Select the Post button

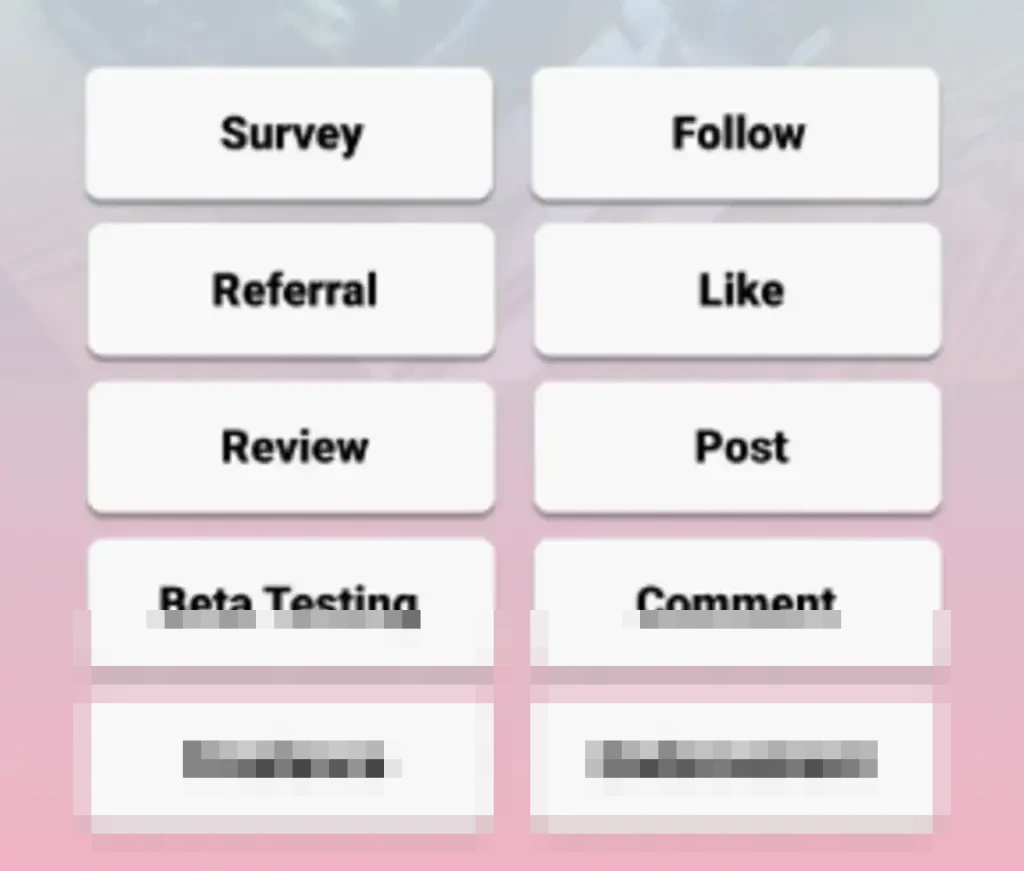739,447
